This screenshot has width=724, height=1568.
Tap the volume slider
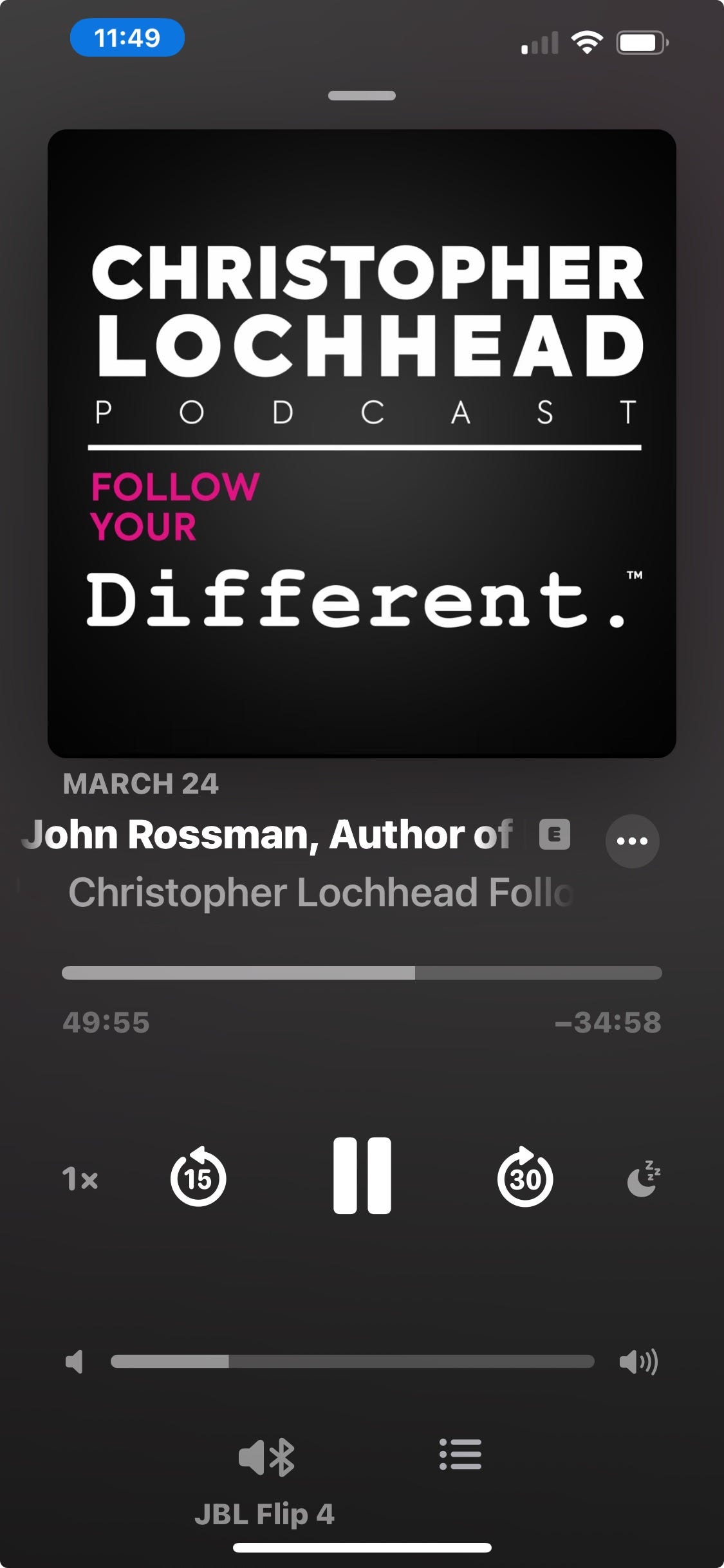tap(352, 1361)
